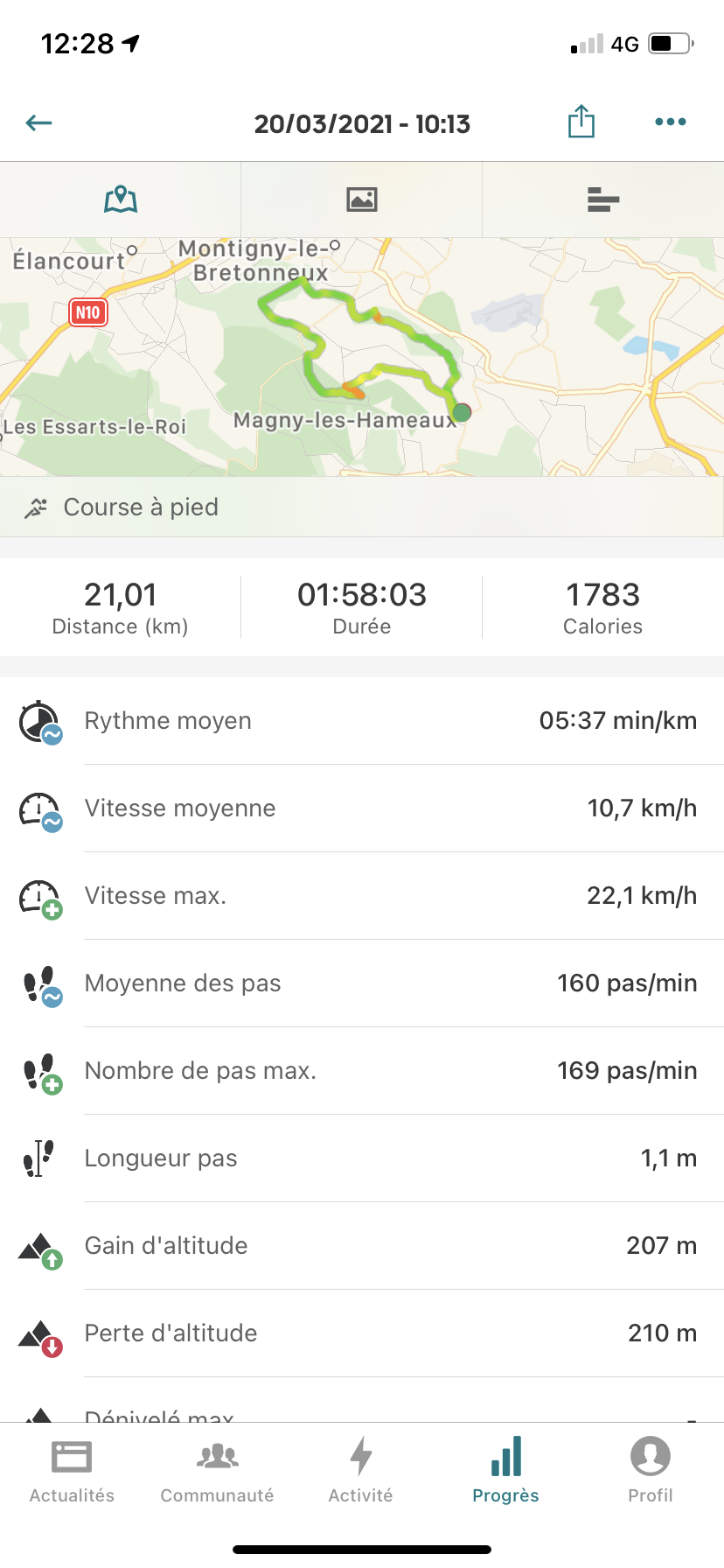The image size is (724, 1568).
Task: Go back with the arrow icon
Action: [39, 123]
